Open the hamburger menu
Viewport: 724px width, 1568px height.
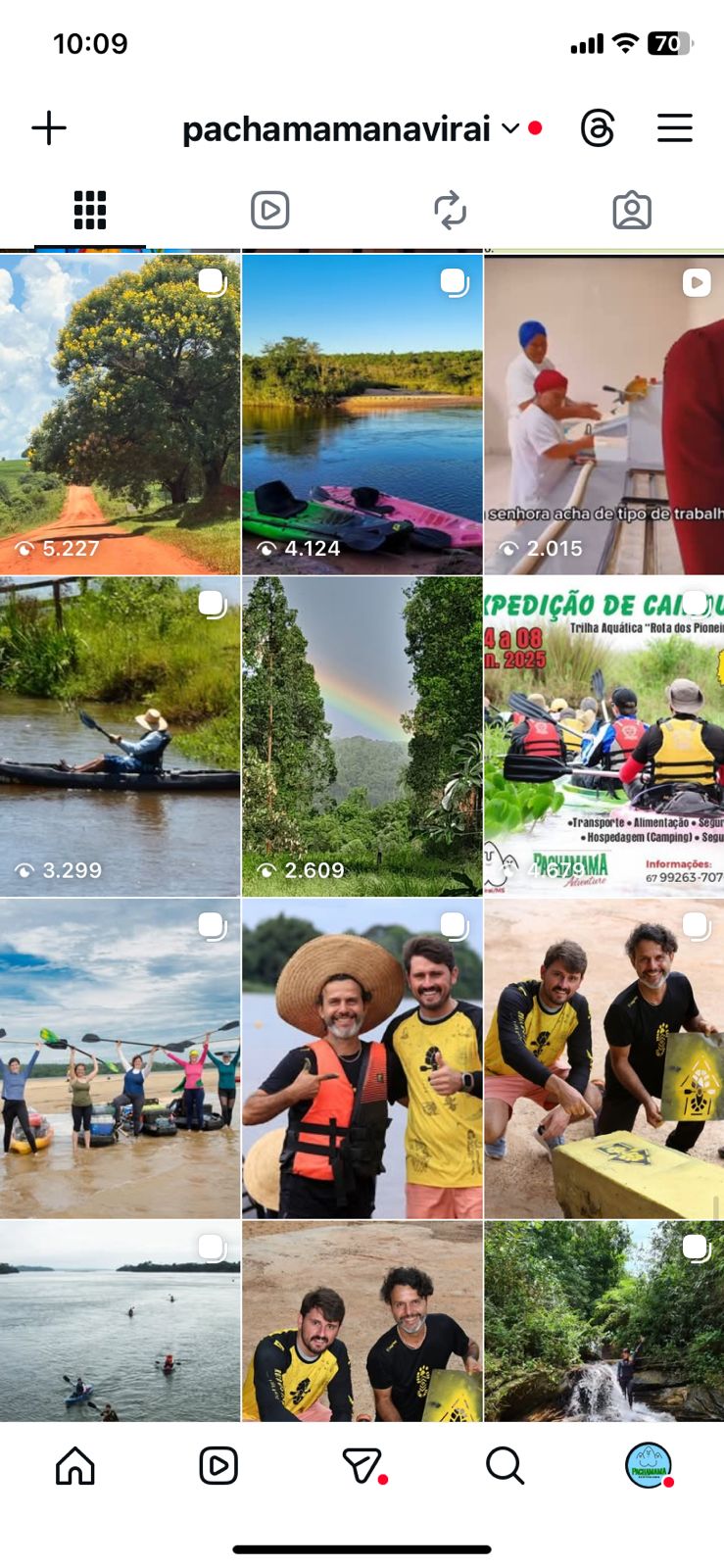[674, 128]
